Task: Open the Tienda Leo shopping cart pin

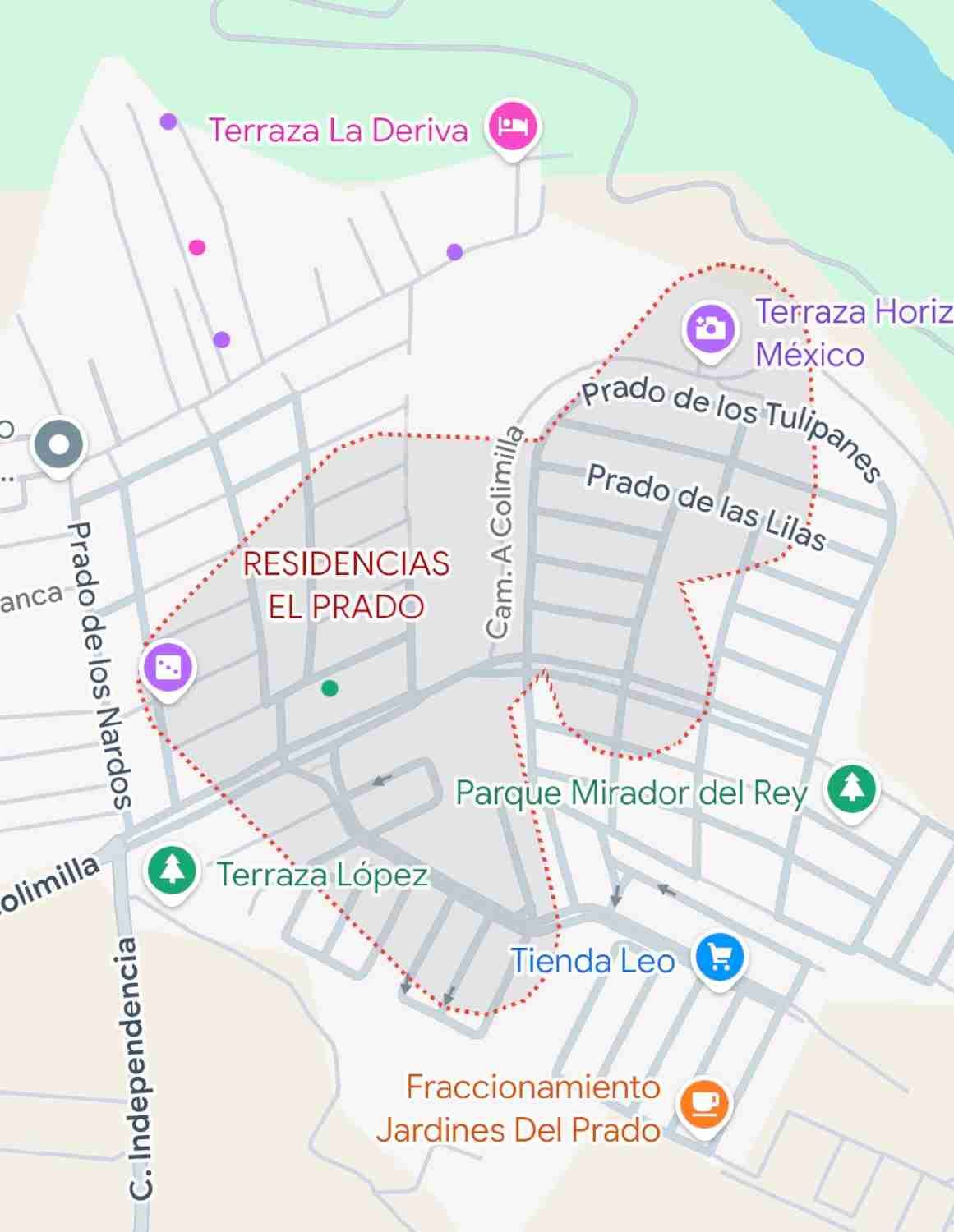Action: tap(720, 957)
